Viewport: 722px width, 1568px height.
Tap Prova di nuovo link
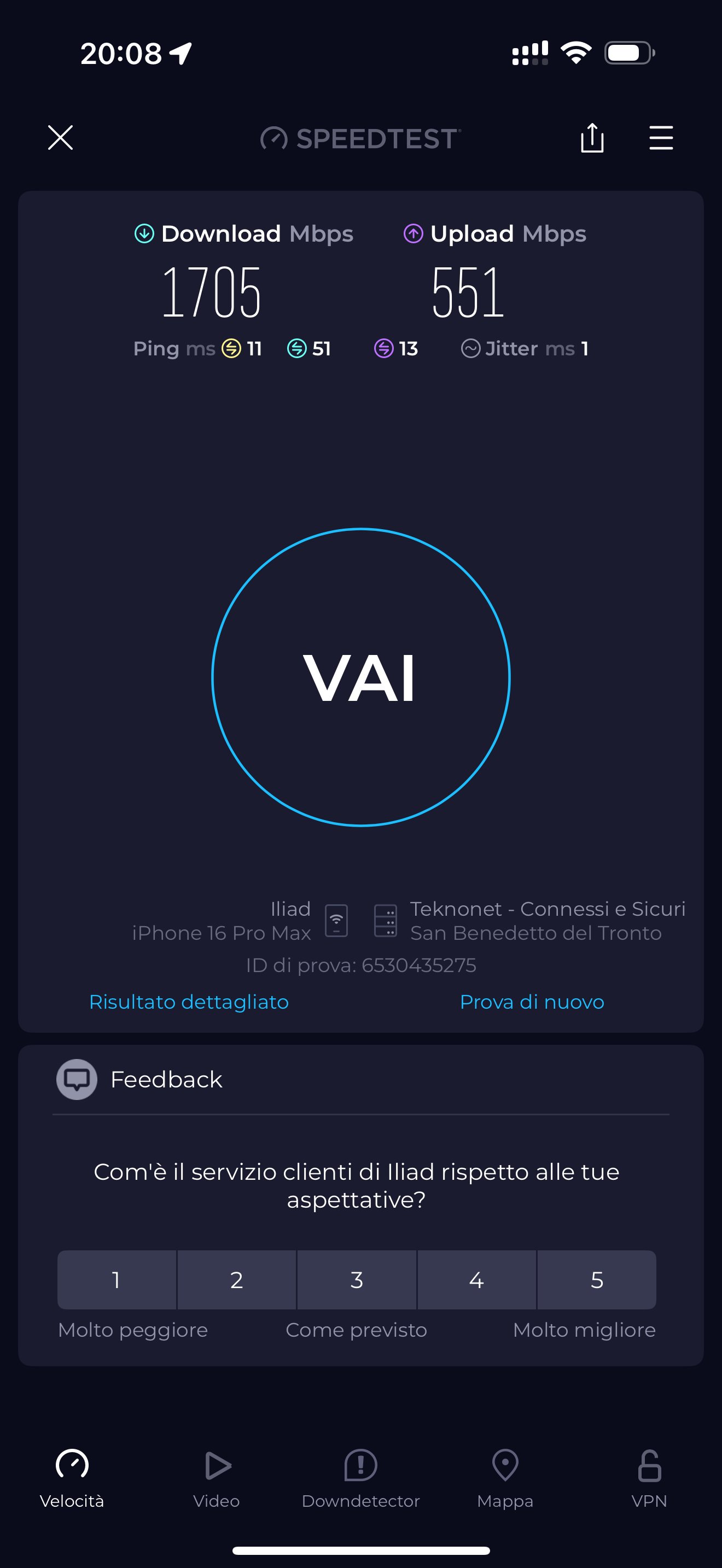point(532,1002)
